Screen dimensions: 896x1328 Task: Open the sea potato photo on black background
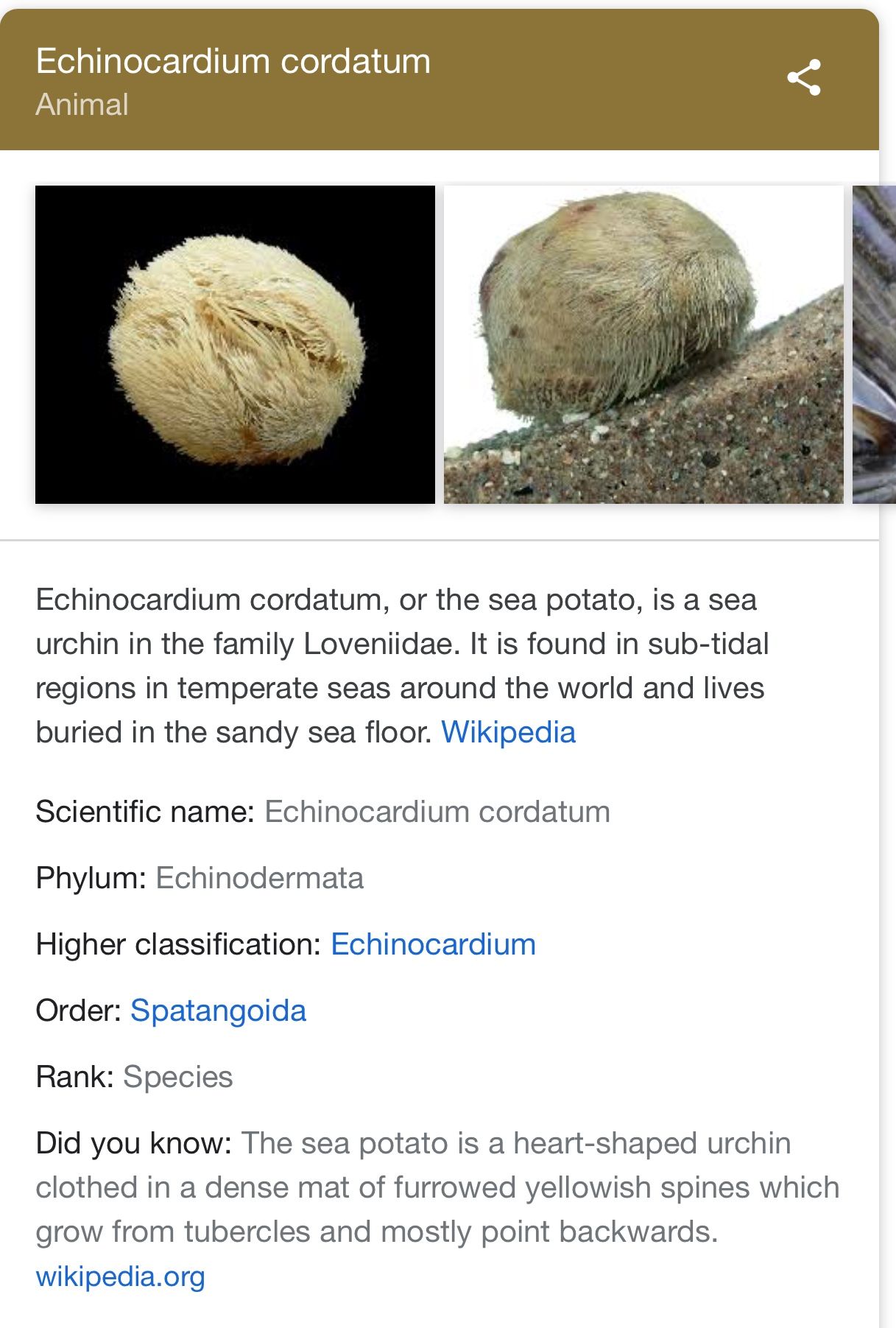[x=235, y=345]
